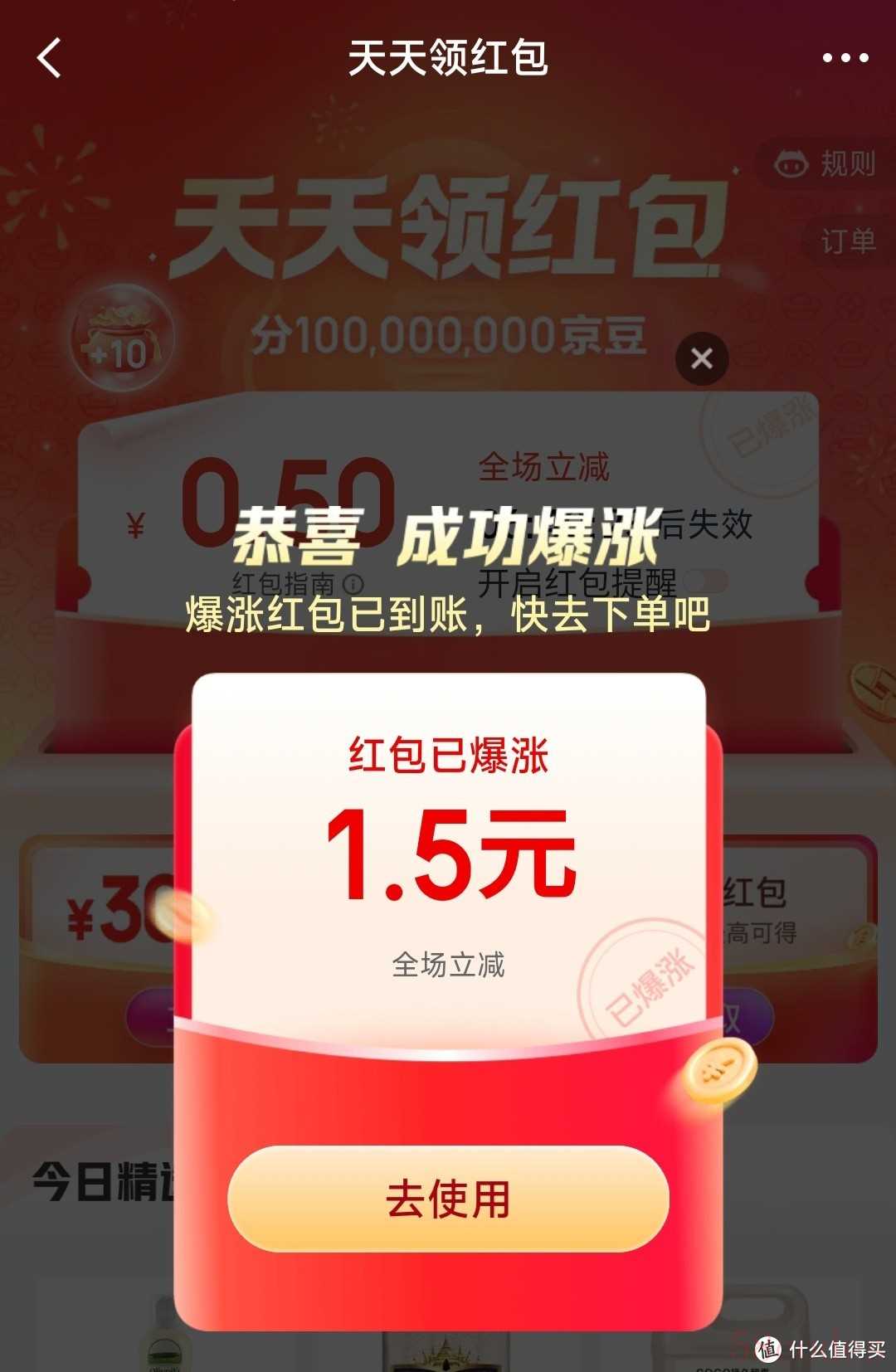Go back from the 天天领红包 page

pos(50,58)
